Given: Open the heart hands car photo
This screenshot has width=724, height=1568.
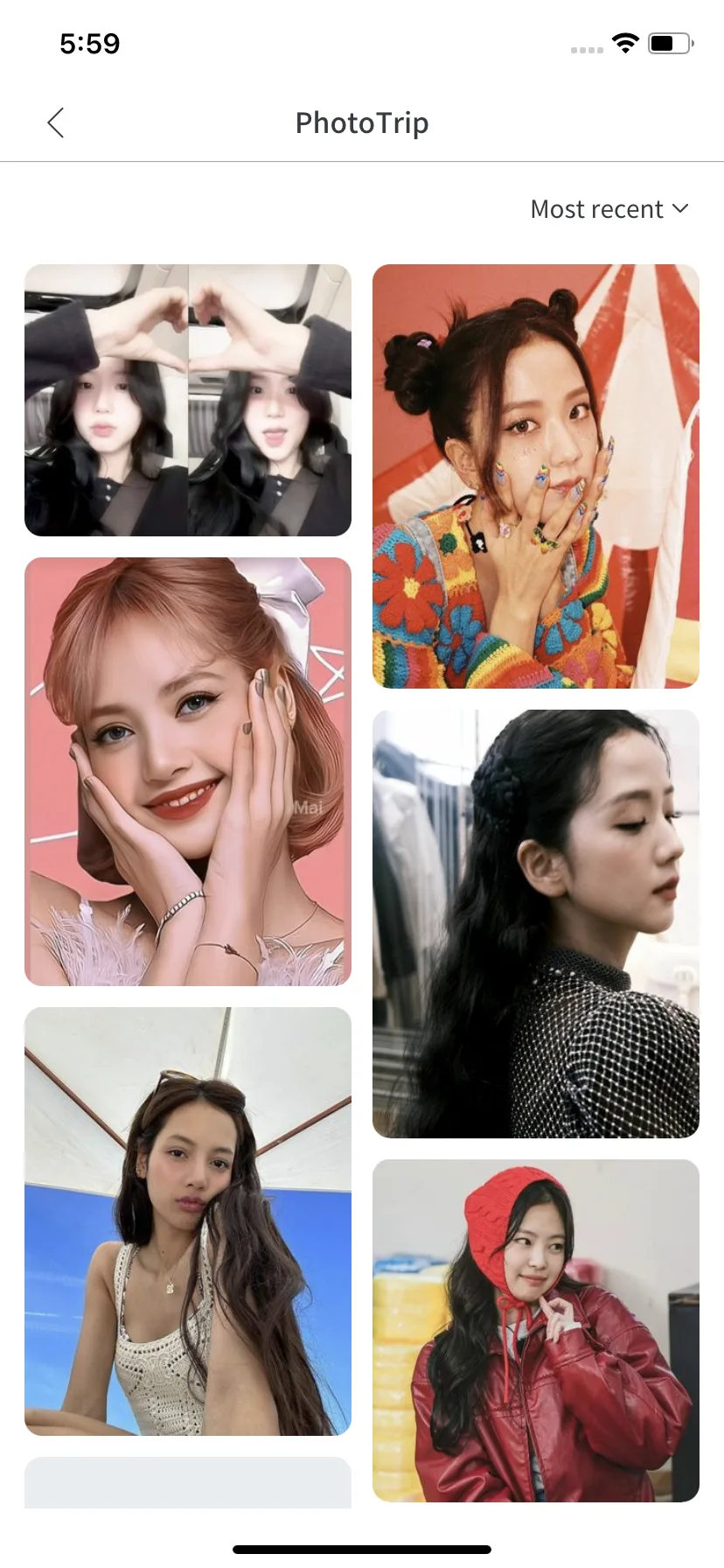Looking at the screenshot, I should (x=188, y=400).
